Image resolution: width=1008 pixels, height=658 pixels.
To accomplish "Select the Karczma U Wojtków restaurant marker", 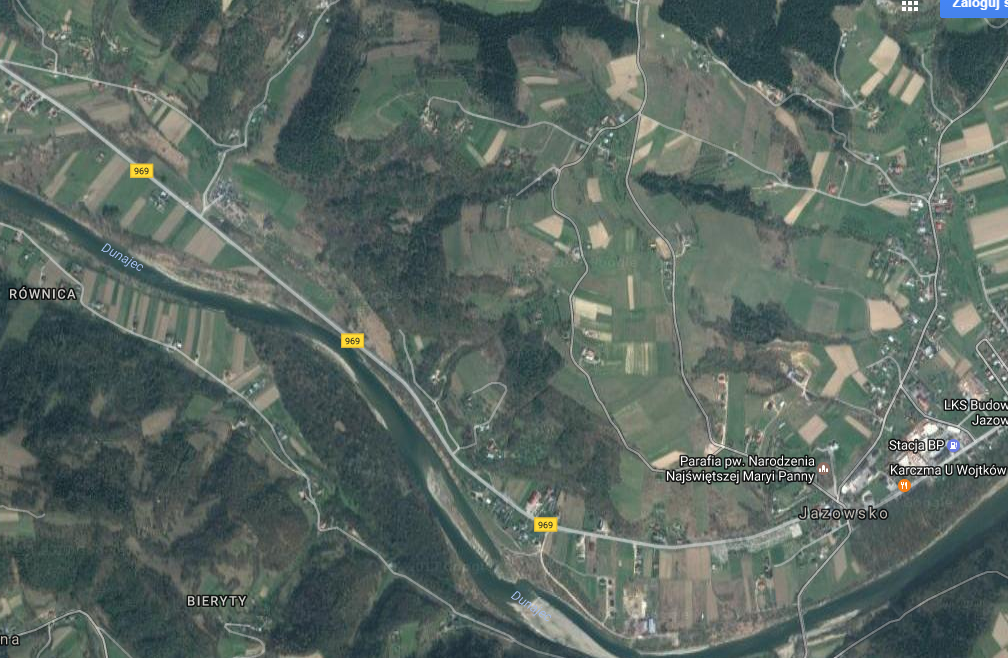I will click(x=904, y=485).
